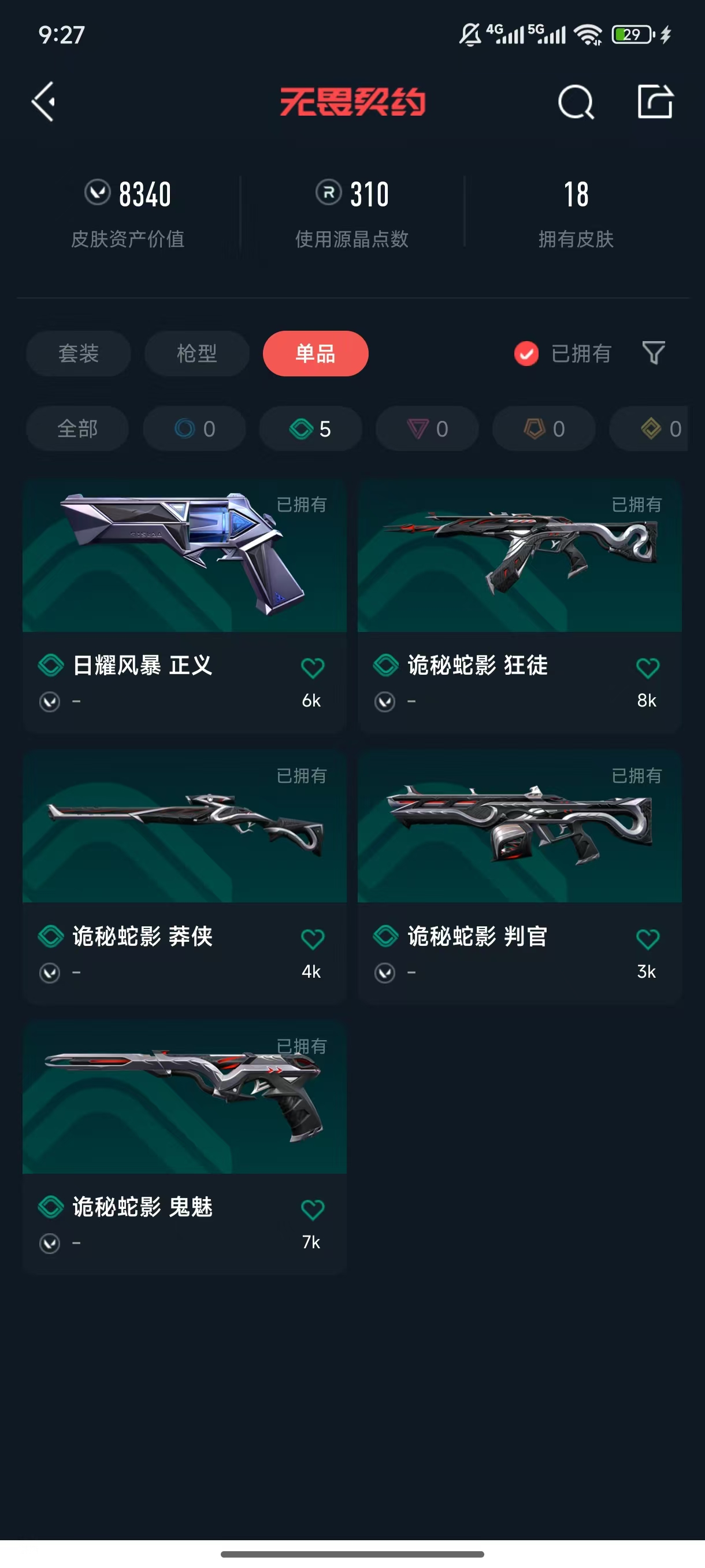Select the blue rarity chip showing 0

[194, 428]
